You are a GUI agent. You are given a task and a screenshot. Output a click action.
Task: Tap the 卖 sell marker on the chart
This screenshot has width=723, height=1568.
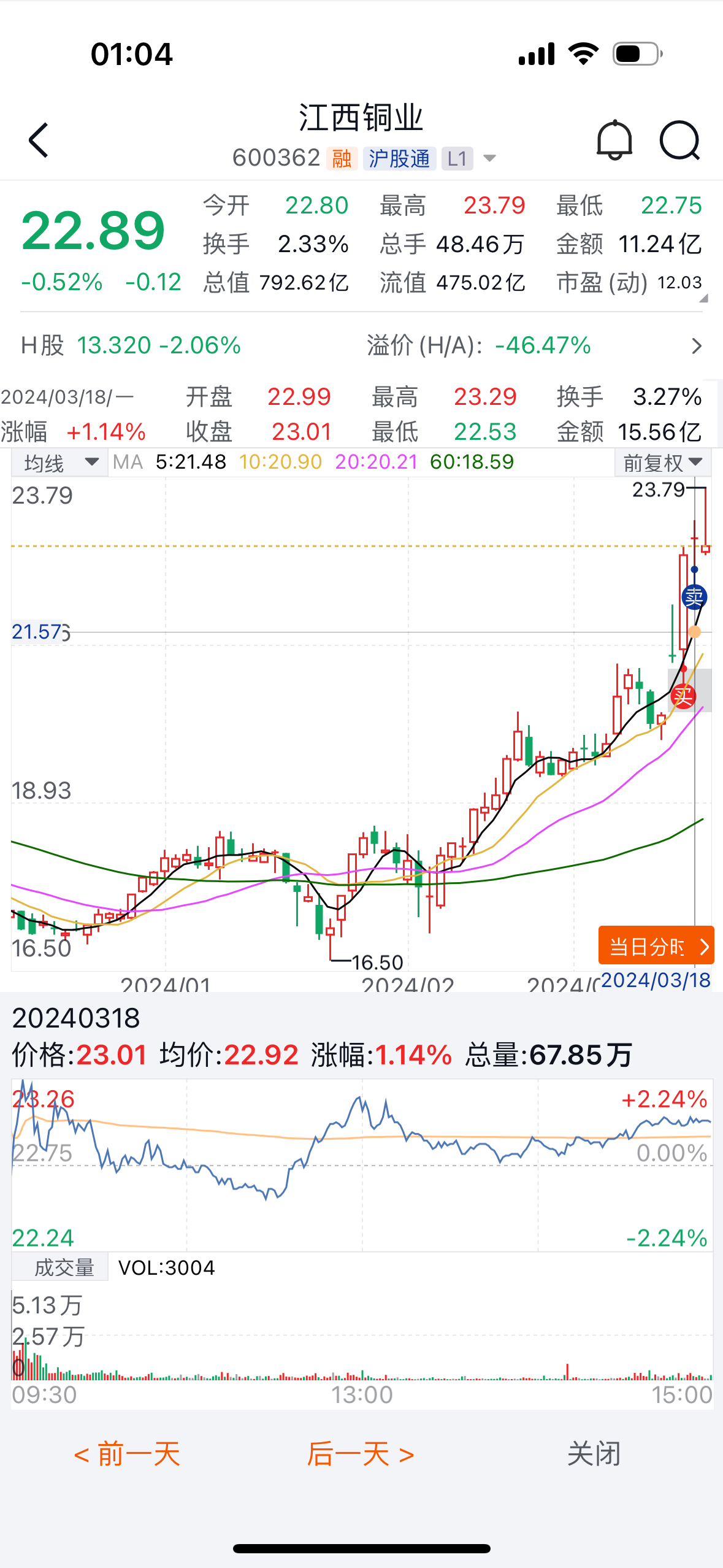point(694,597)
